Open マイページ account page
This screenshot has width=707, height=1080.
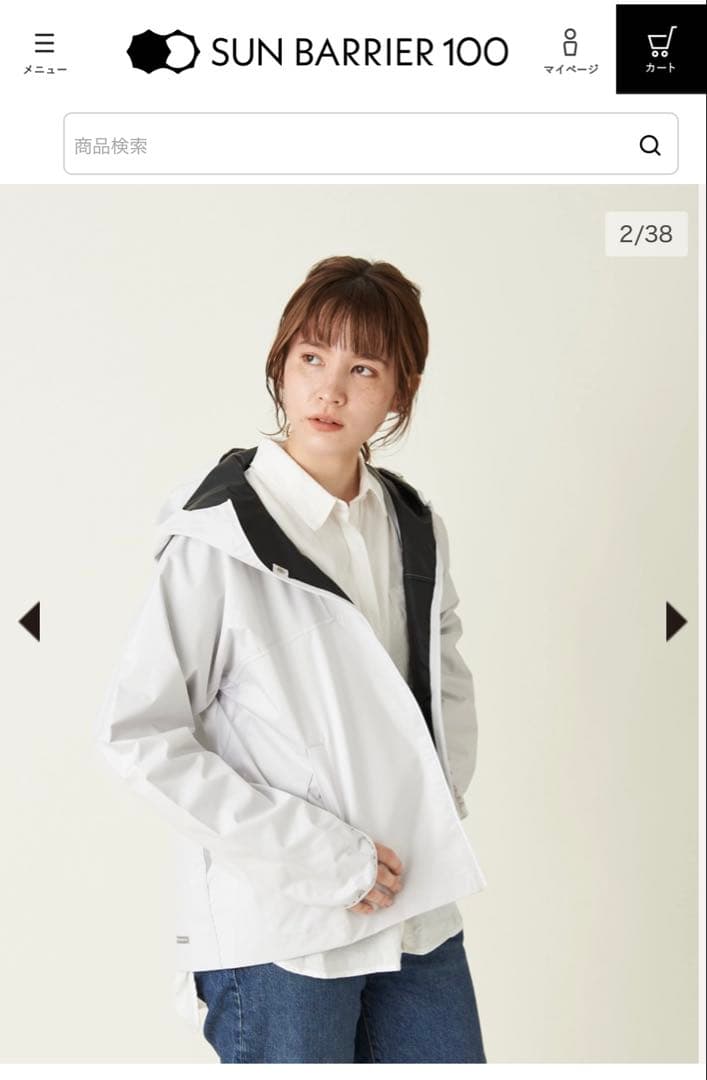pyautogui.click(x=570, y=52)
